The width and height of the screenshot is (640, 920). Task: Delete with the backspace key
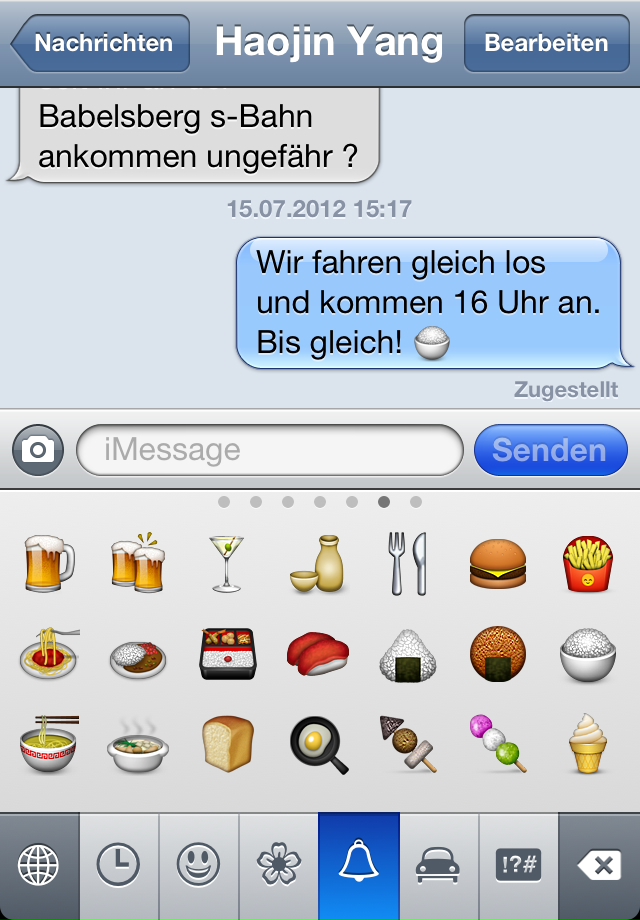[x=600, y=866]
